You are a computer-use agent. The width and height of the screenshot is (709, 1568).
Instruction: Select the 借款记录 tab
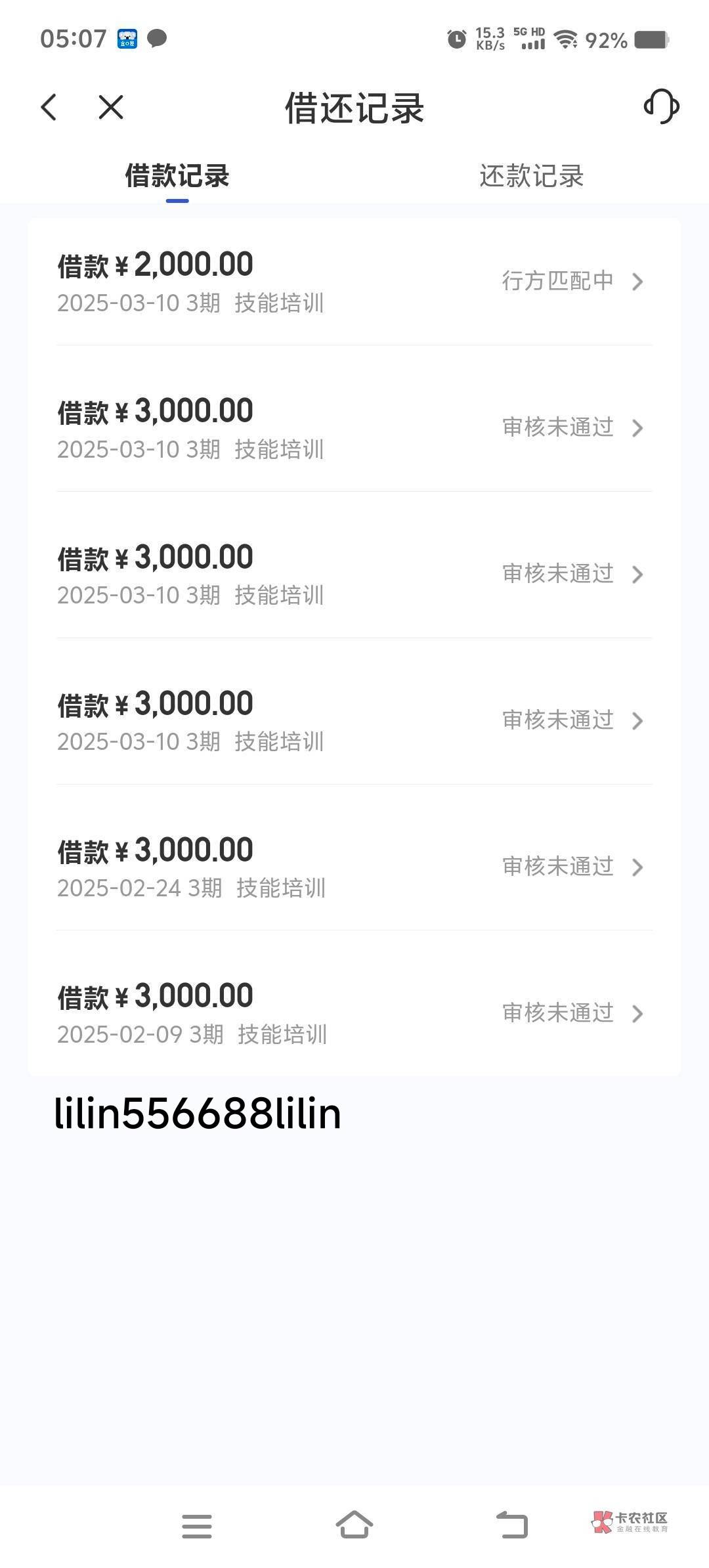[x=177, y=176]
